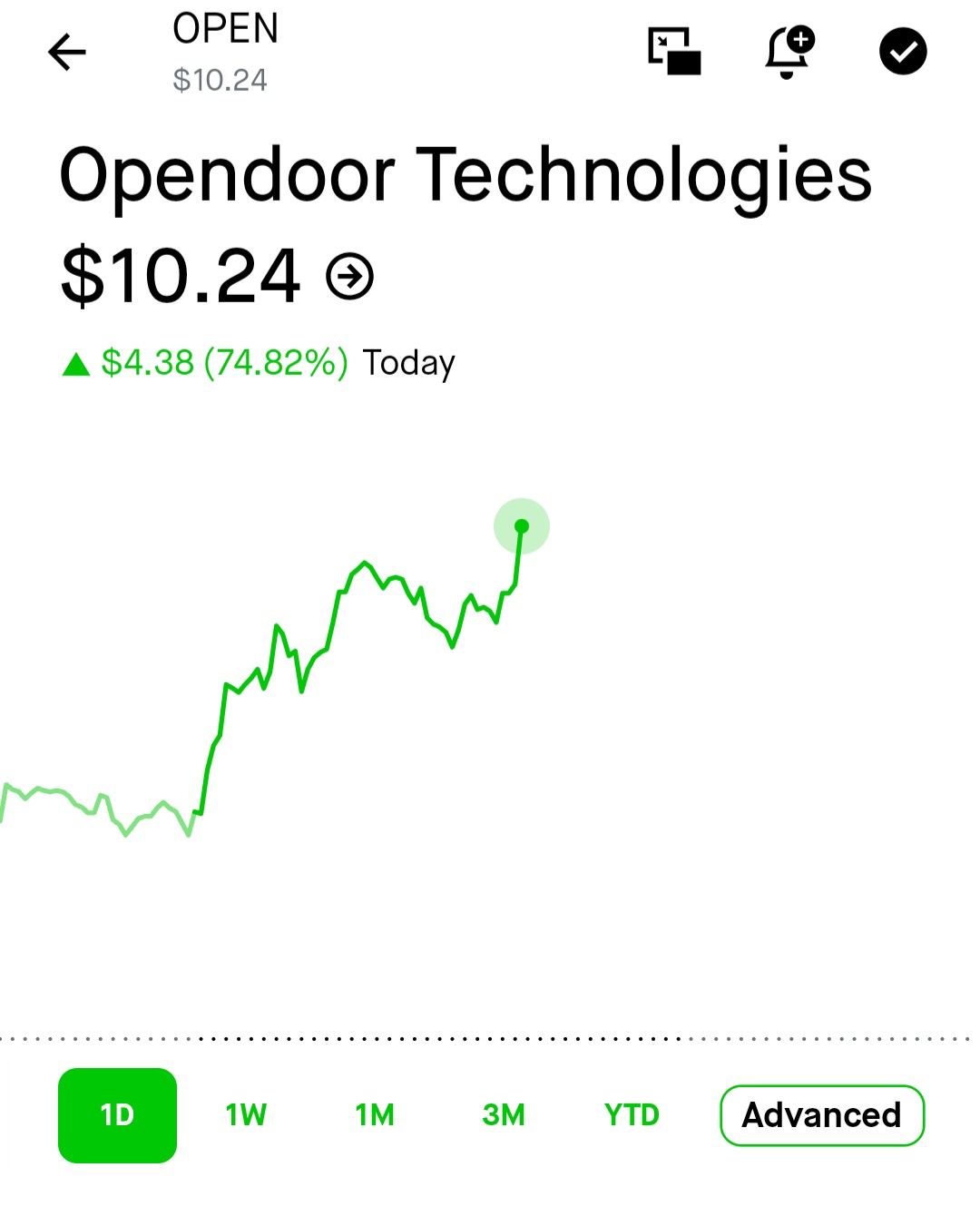
Task: Open the Advanced chart
Action: [822, 1115]
